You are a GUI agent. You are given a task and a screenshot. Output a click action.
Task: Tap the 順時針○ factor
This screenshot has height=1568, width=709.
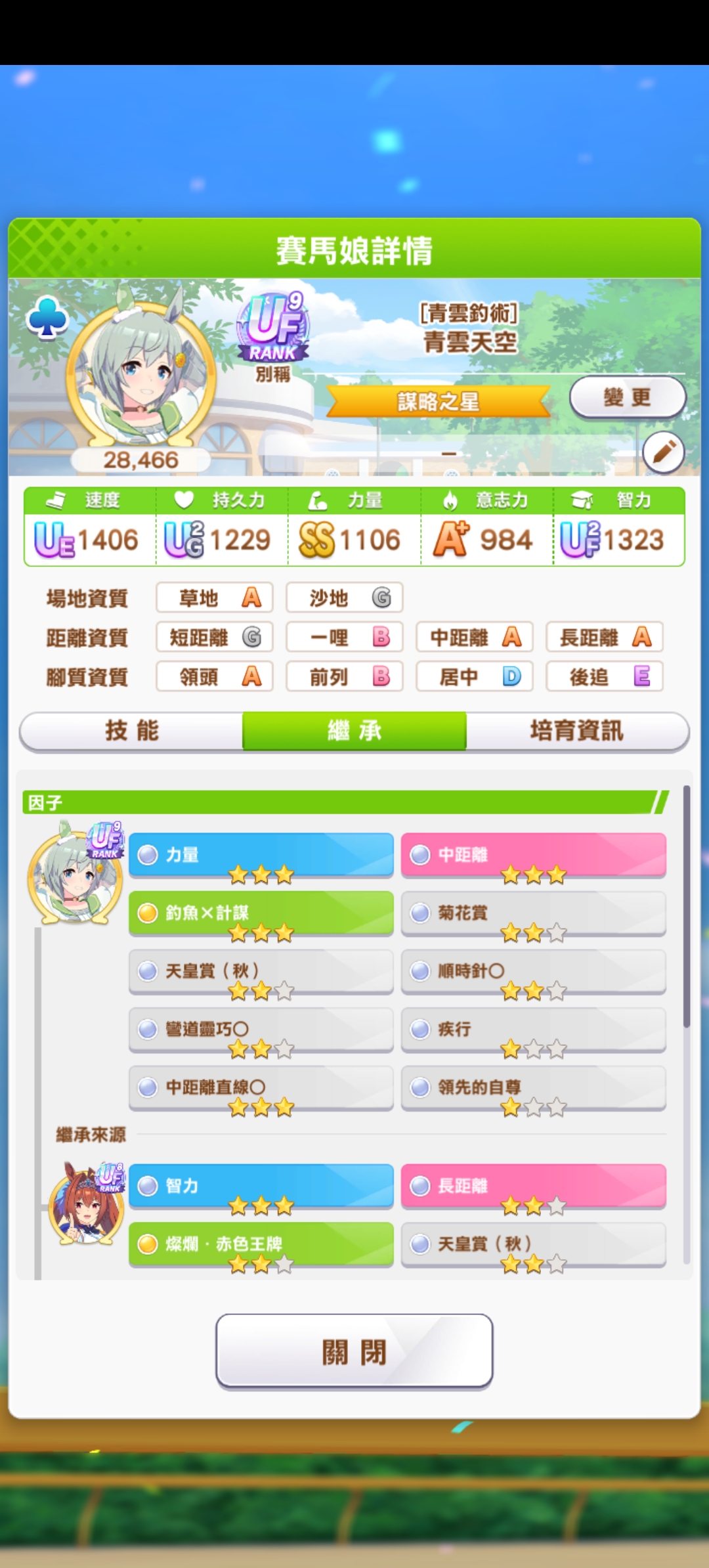tap(533, 971)
